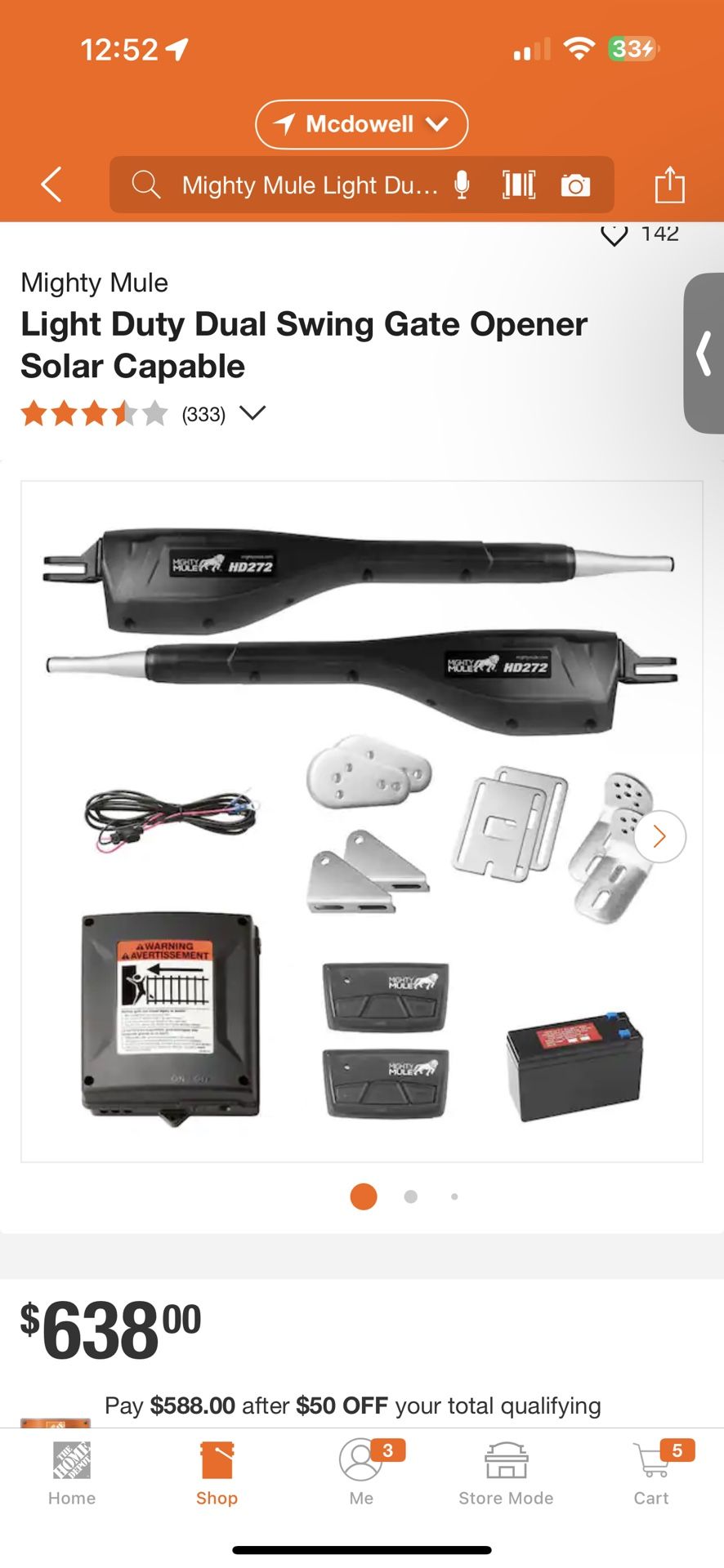Switch to Store Mode tab
This screenshot has width=724, height=1568.
506,1474
